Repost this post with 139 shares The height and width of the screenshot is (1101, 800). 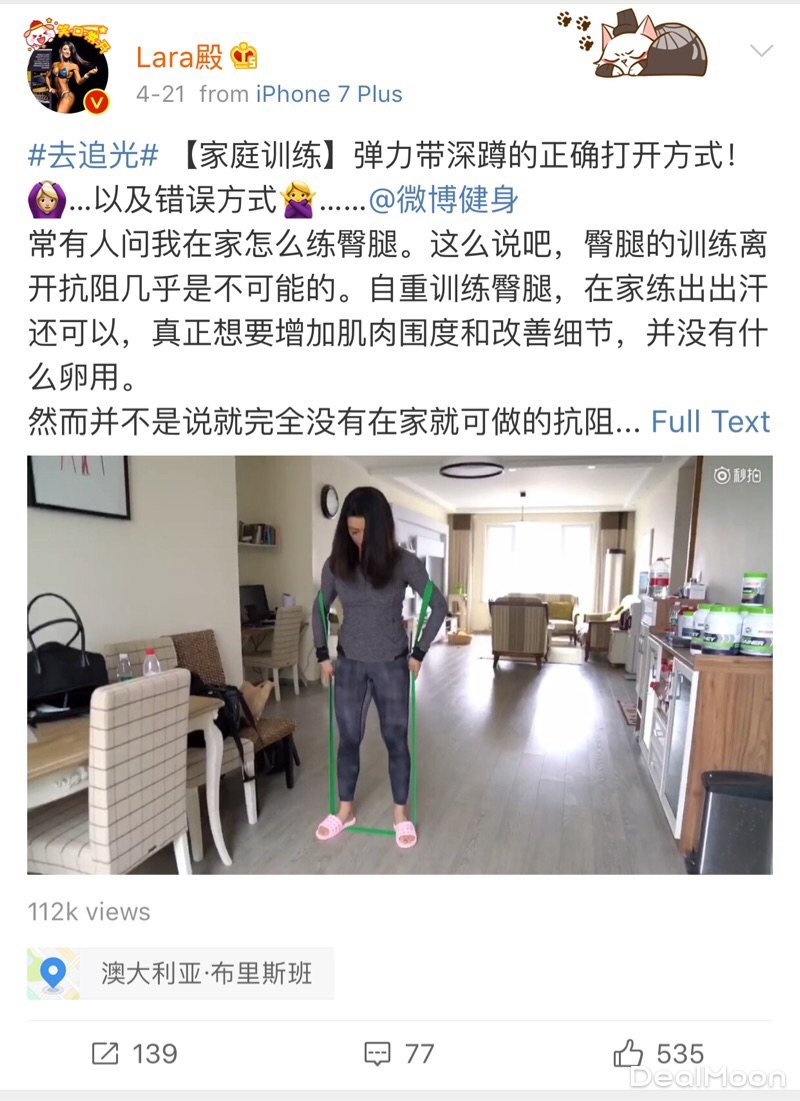pyautogui.click(x=134, y=1053)
